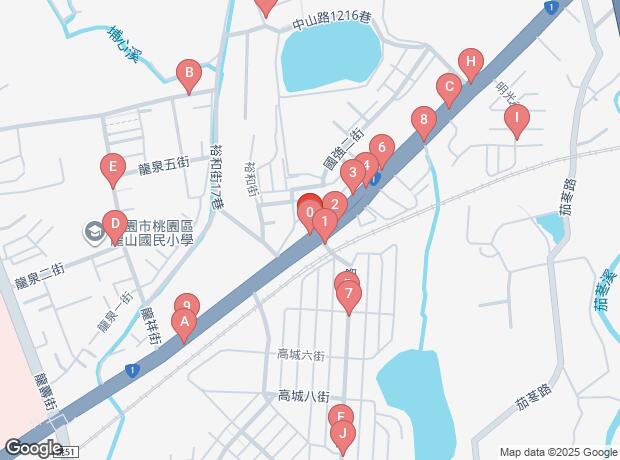620x460 pixels.
Task: Open marker C on the highway
Action: (449, 90)
